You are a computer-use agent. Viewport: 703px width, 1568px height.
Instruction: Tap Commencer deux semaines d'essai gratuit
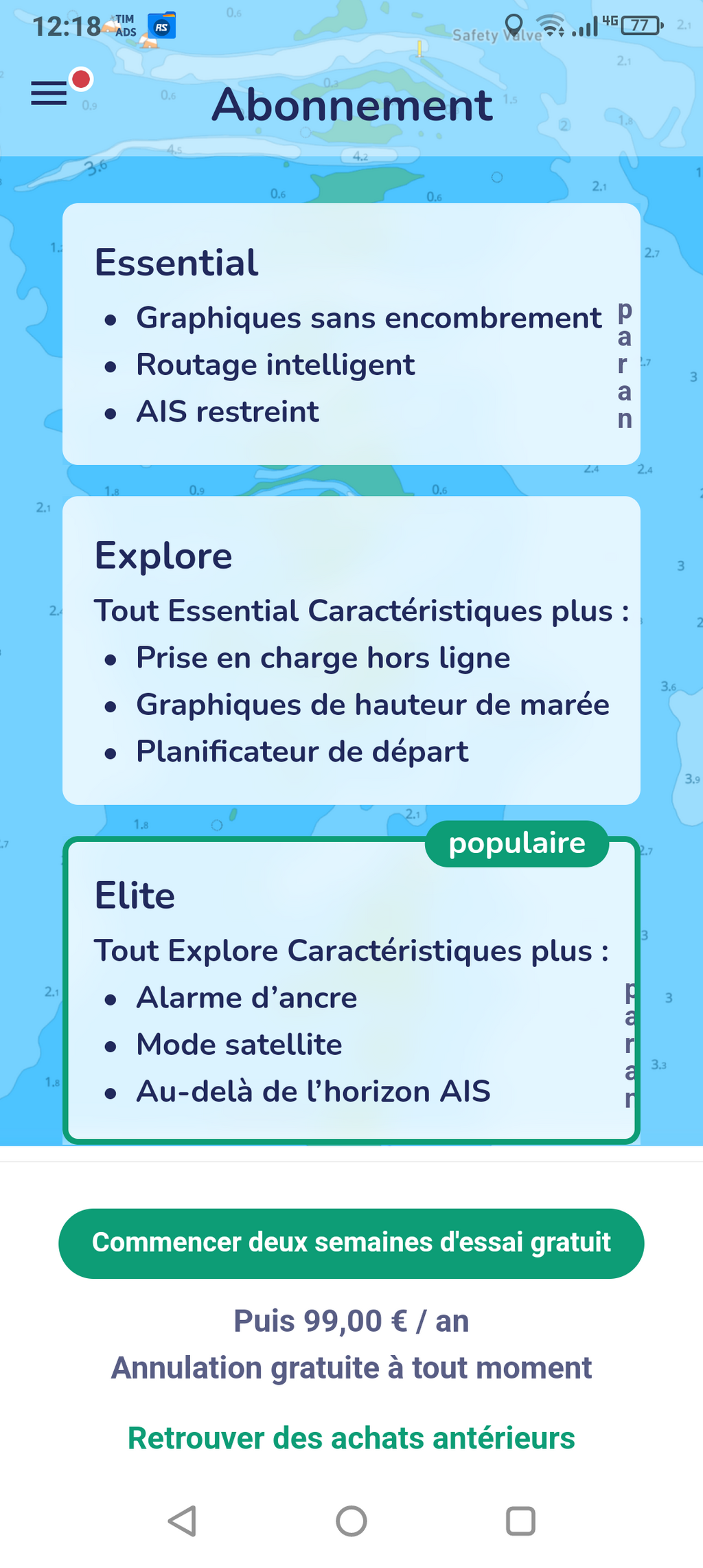coord(351,1243)
